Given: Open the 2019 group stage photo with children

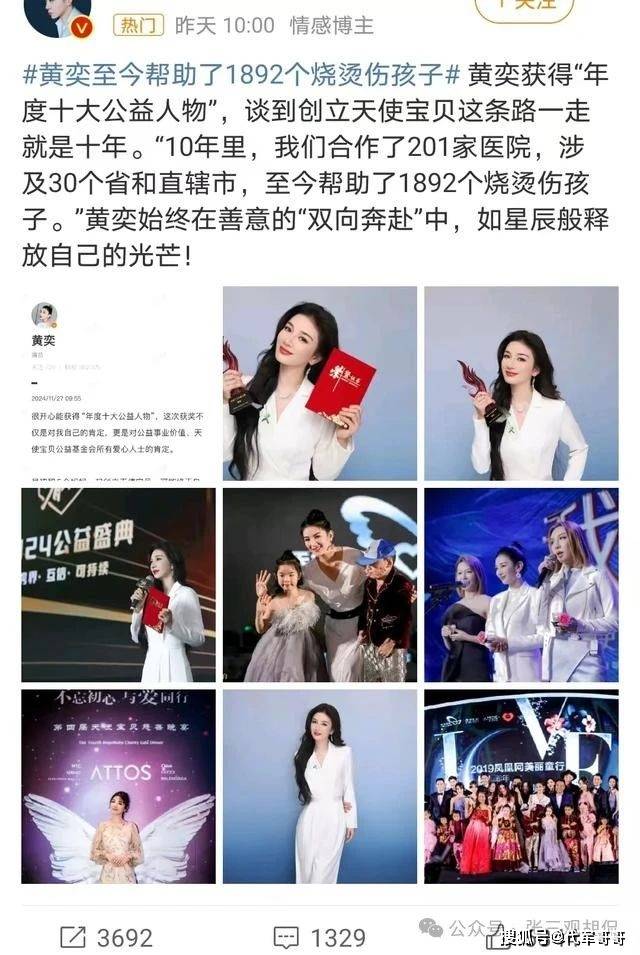Looking at the screenshot, I should point(521,786).
